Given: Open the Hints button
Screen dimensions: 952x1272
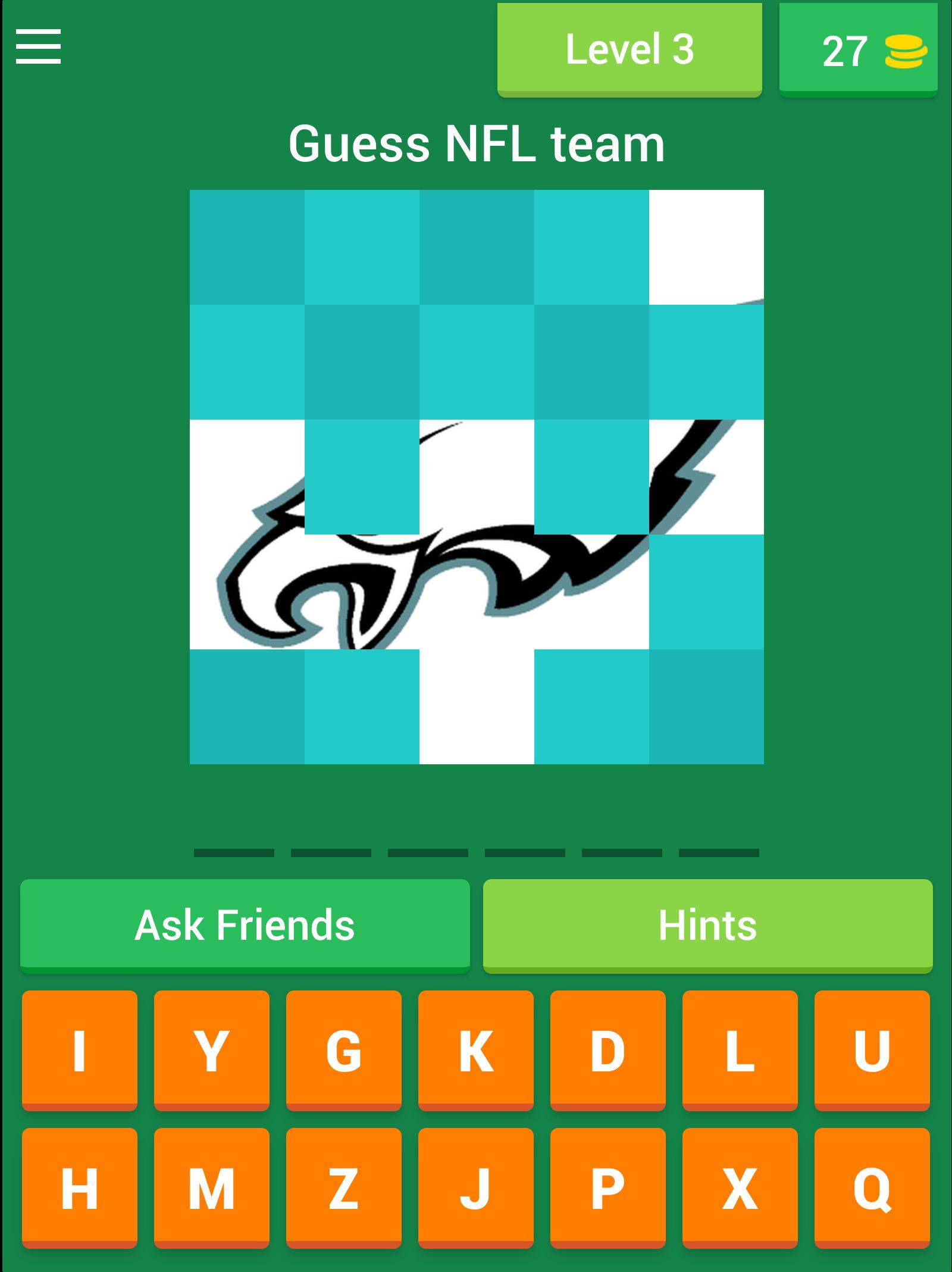Looking at the screenshot, I should click(x=707, y=925).
